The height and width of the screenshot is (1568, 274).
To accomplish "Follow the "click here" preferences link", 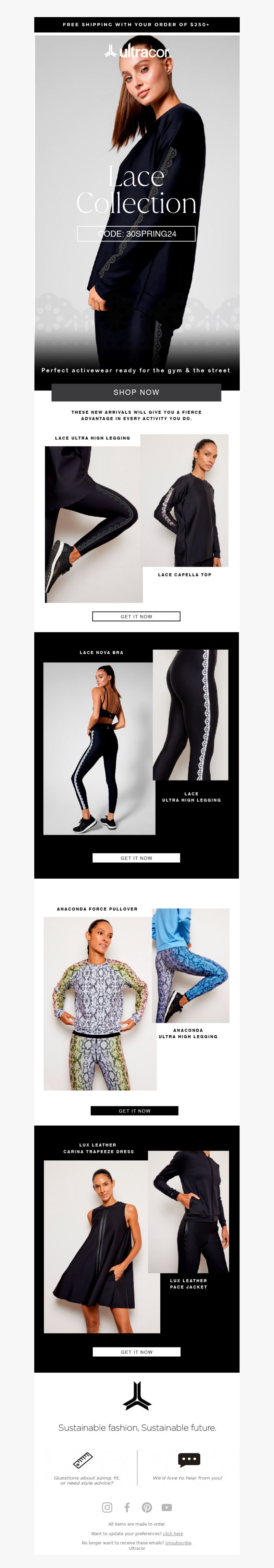I will 173,1533.
